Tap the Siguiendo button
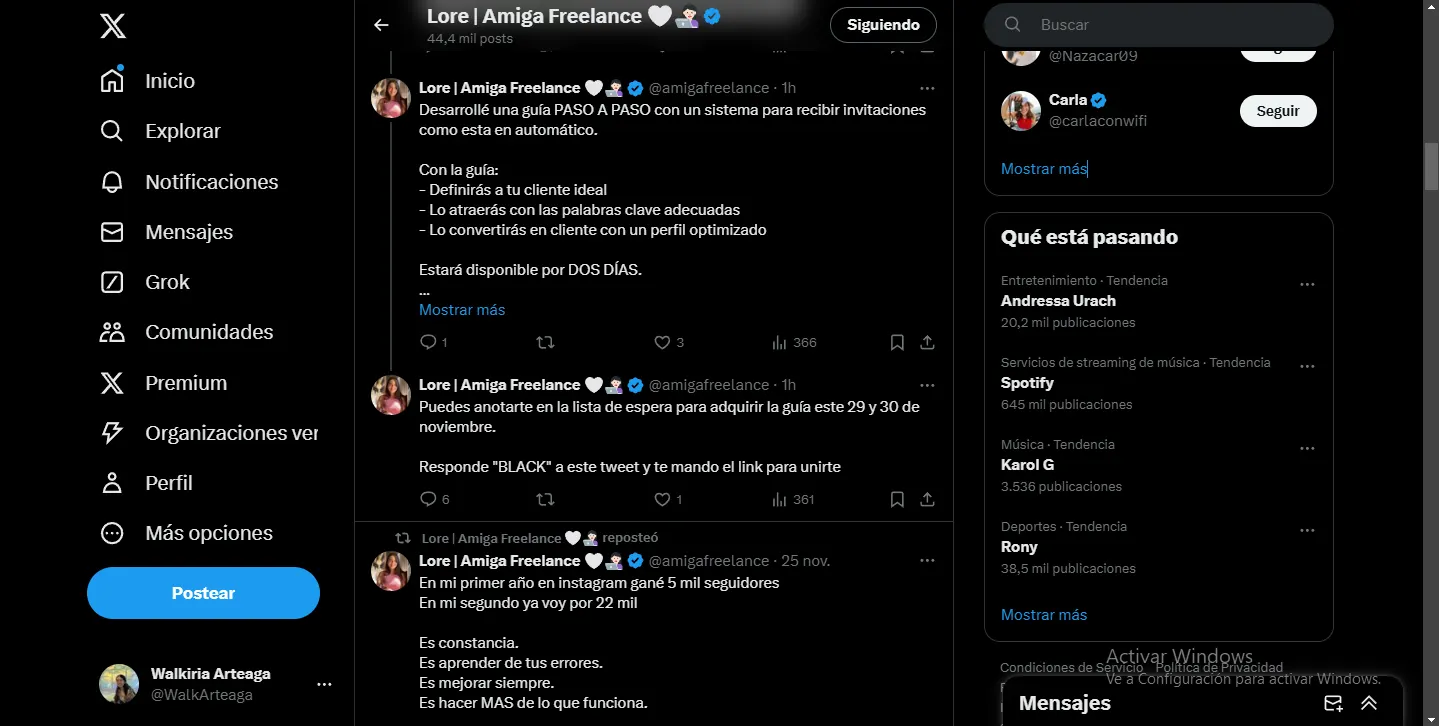This screenshot has width=1439, height=726. [883, 25]
